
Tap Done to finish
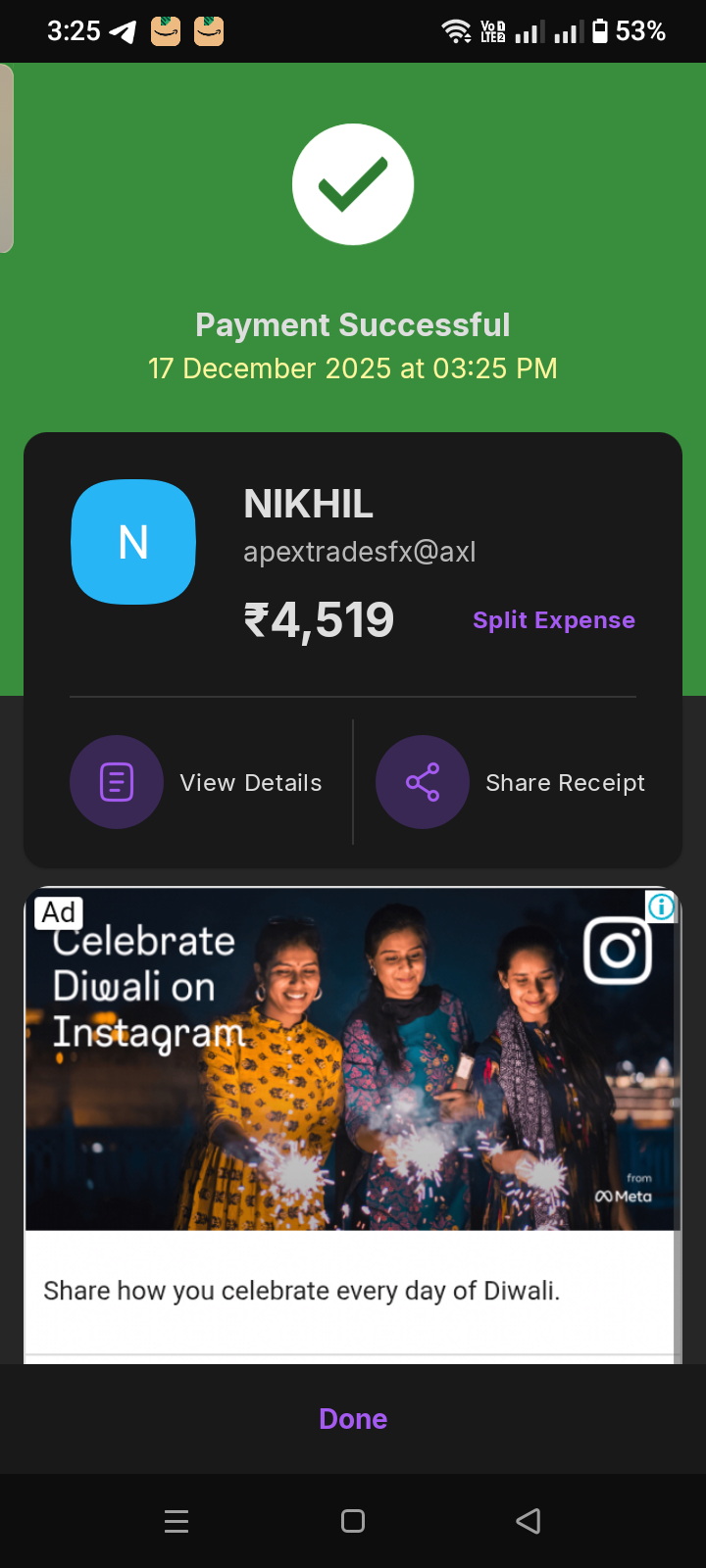click(x=353, y=1418)
